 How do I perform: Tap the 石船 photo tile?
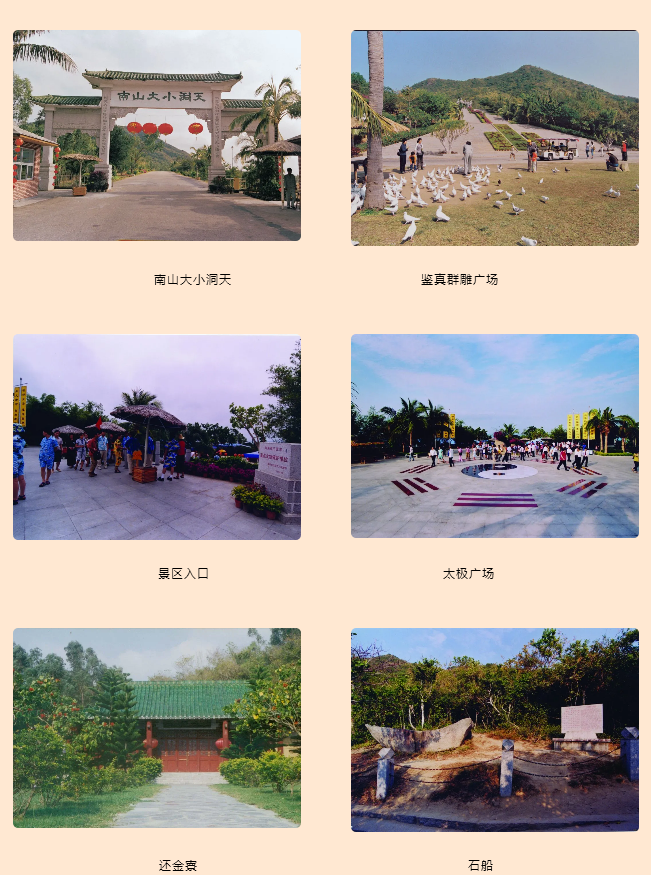(x=494, y=729)
